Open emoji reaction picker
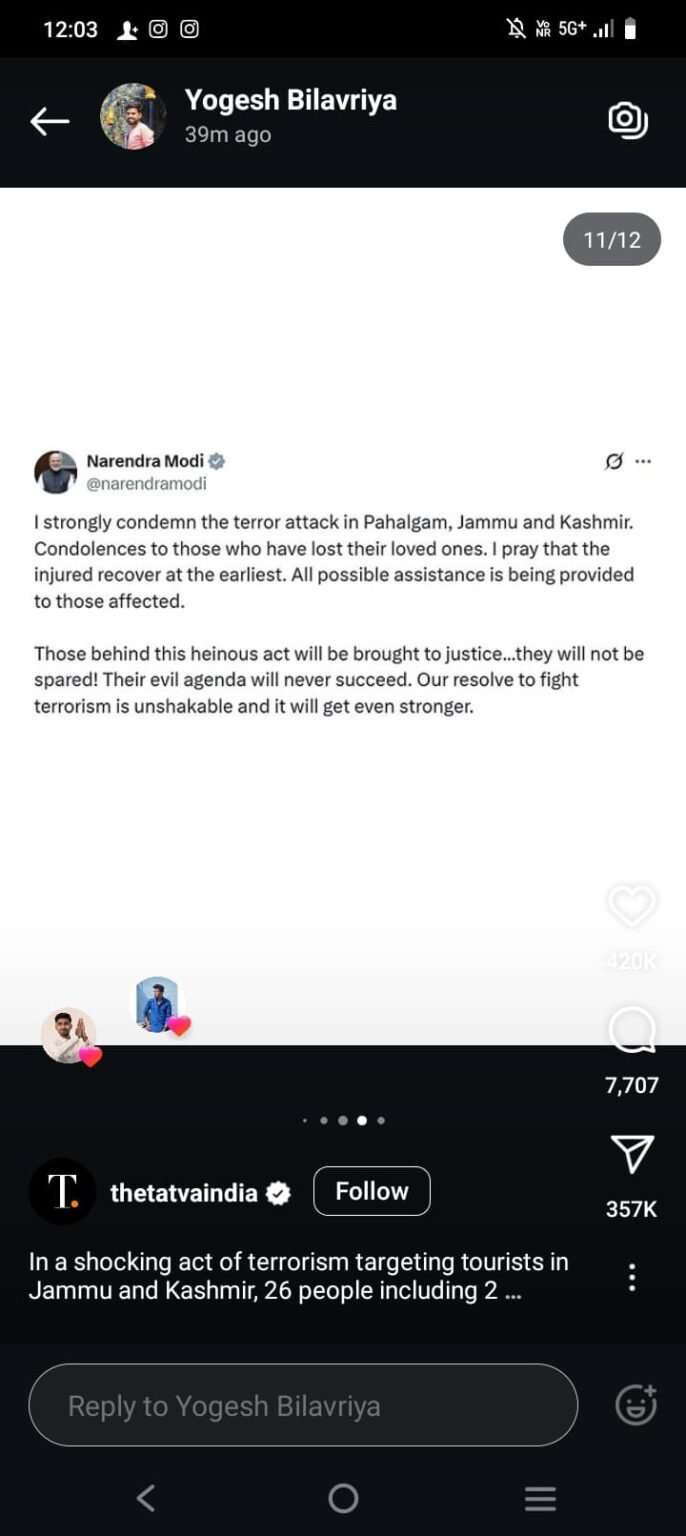This screenshot has width=686, height=1536. (x=635, y=1405)
